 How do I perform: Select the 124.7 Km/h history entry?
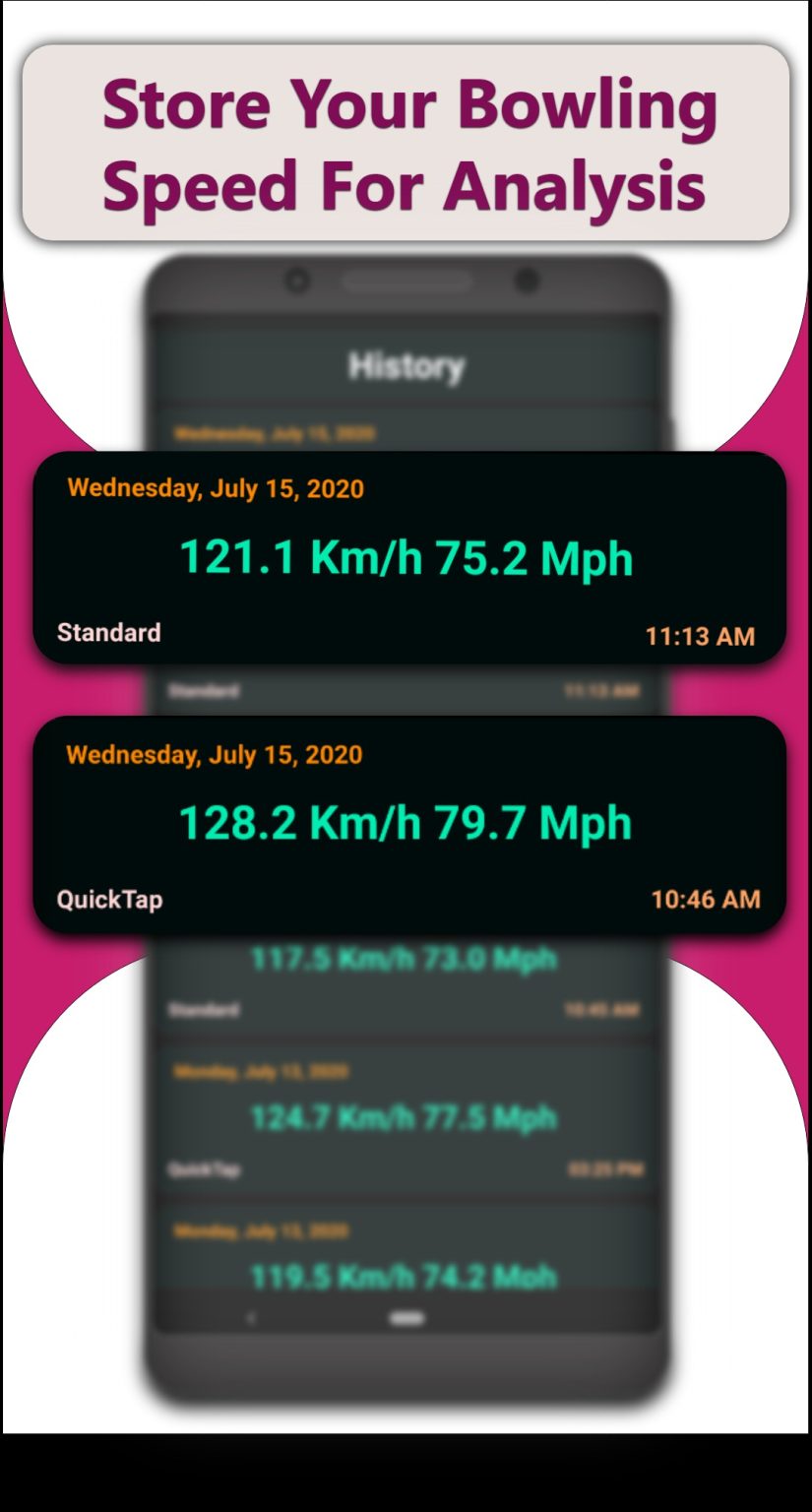coord(406,1117)
